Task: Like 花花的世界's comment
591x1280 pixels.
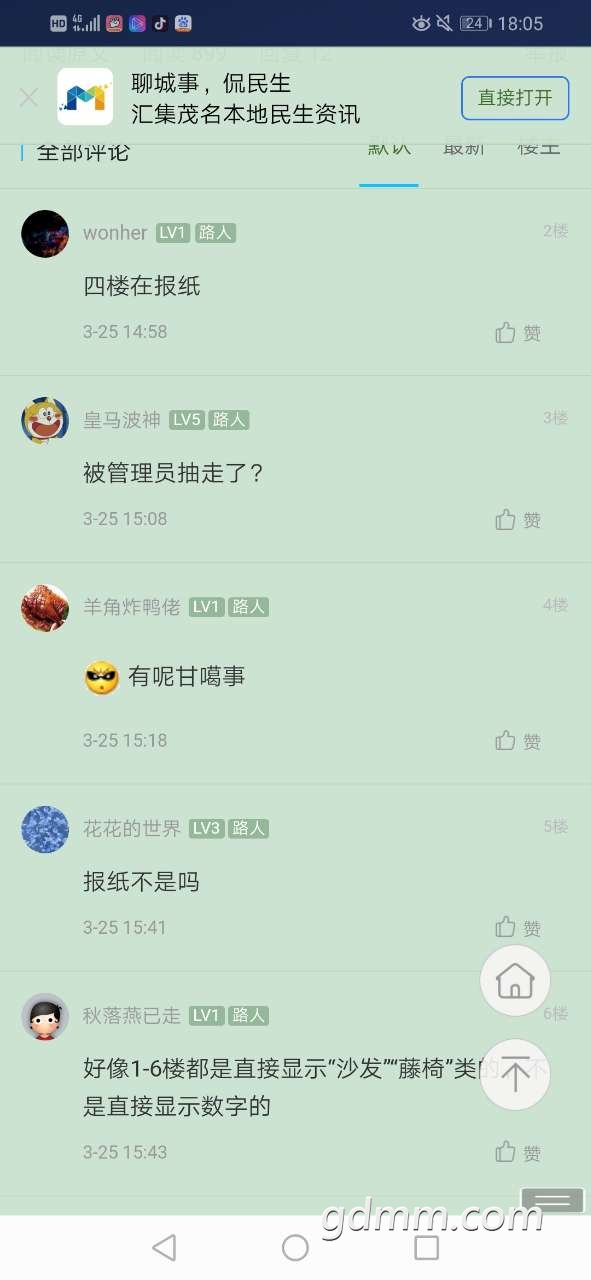Action: (518, 928)
